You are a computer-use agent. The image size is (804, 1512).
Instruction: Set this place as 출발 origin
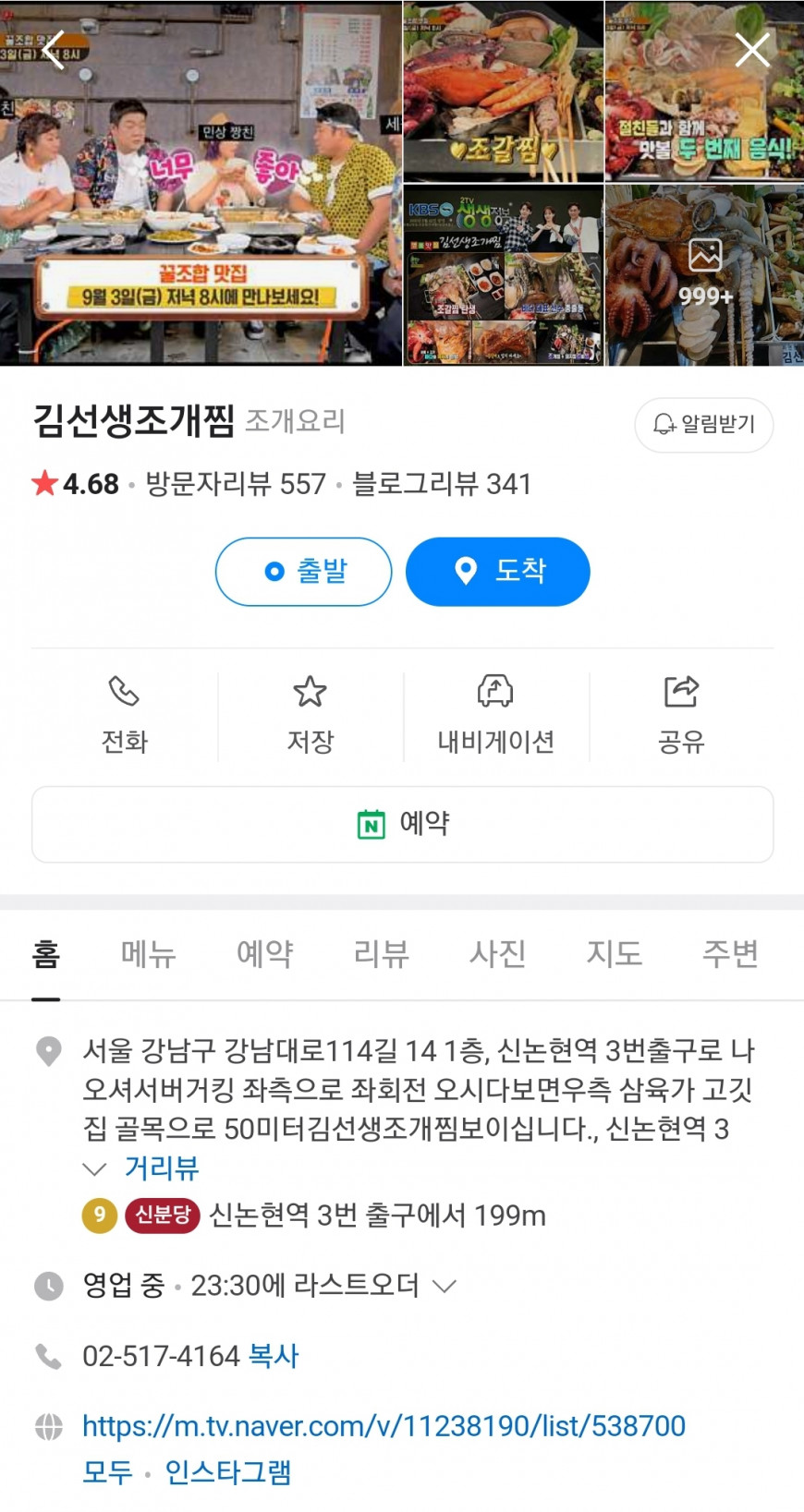[304, 572]
